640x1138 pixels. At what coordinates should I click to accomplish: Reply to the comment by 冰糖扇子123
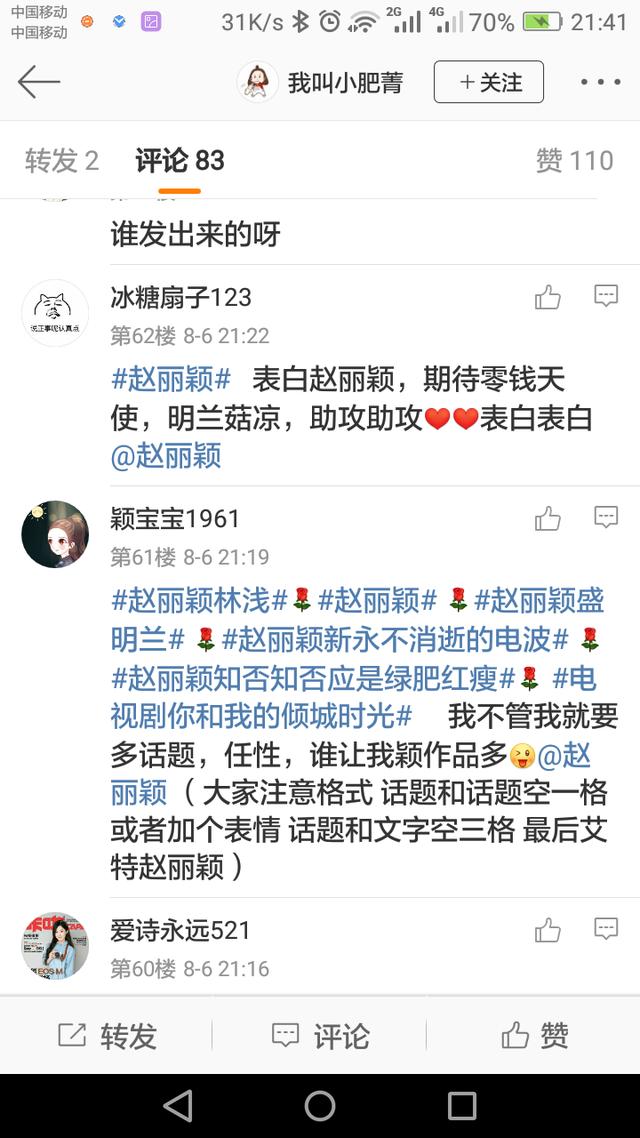click(x=606, y=296)
